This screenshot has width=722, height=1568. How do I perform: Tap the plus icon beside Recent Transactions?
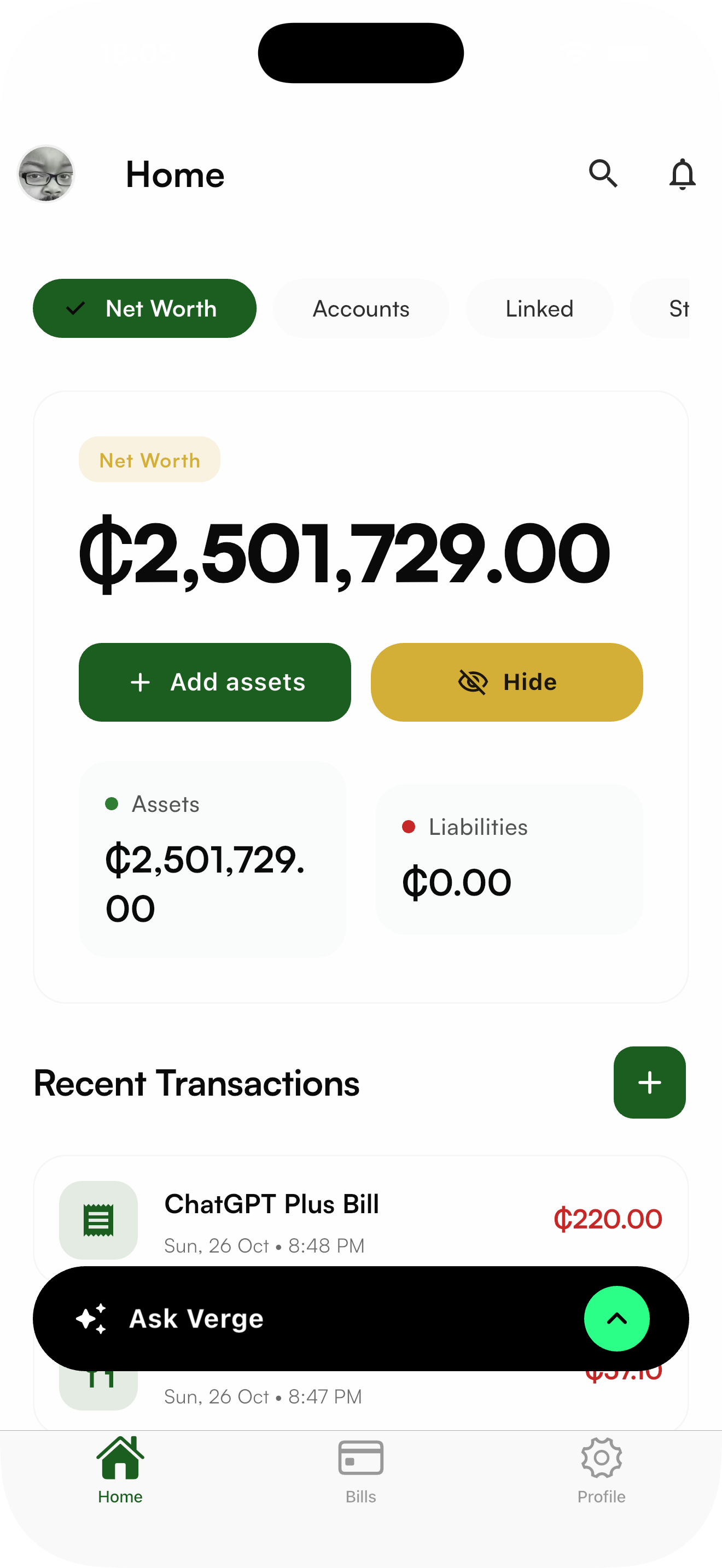click(x=649, y=1083)
